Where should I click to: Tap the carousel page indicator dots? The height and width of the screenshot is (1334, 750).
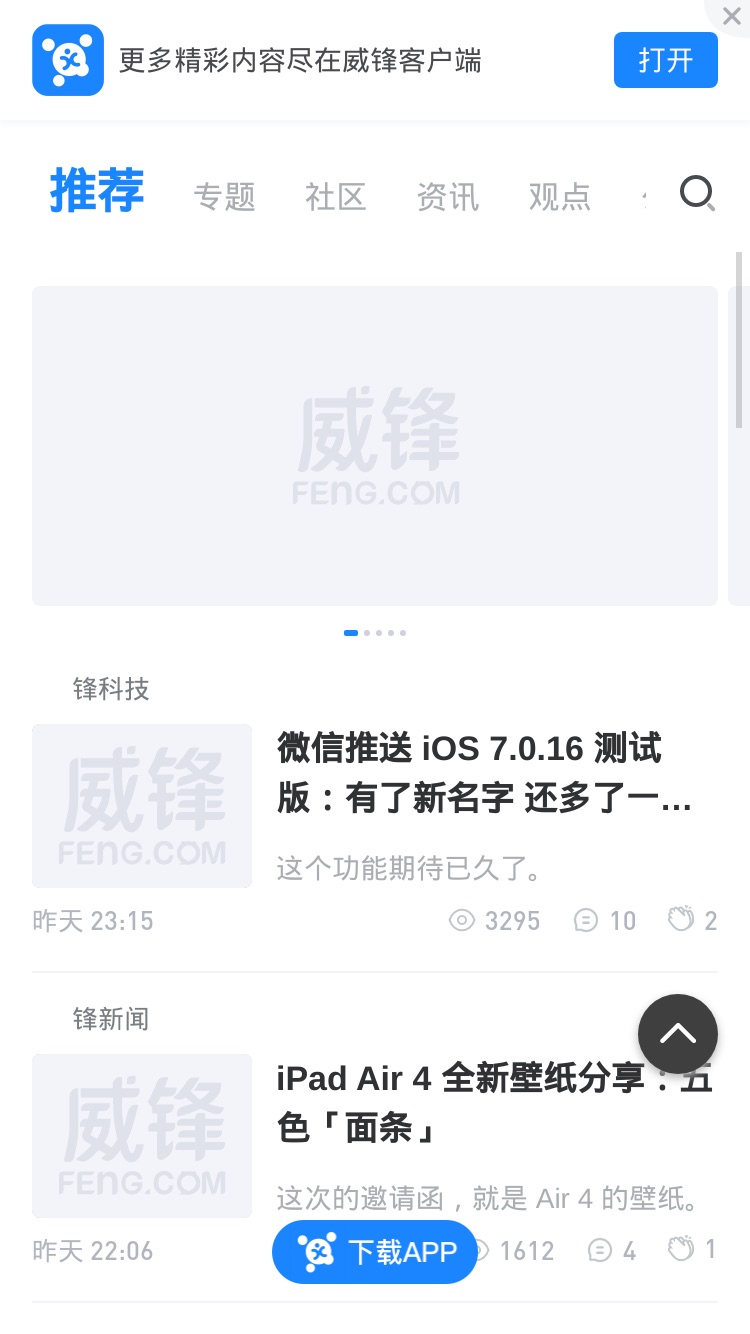[375, 633]
